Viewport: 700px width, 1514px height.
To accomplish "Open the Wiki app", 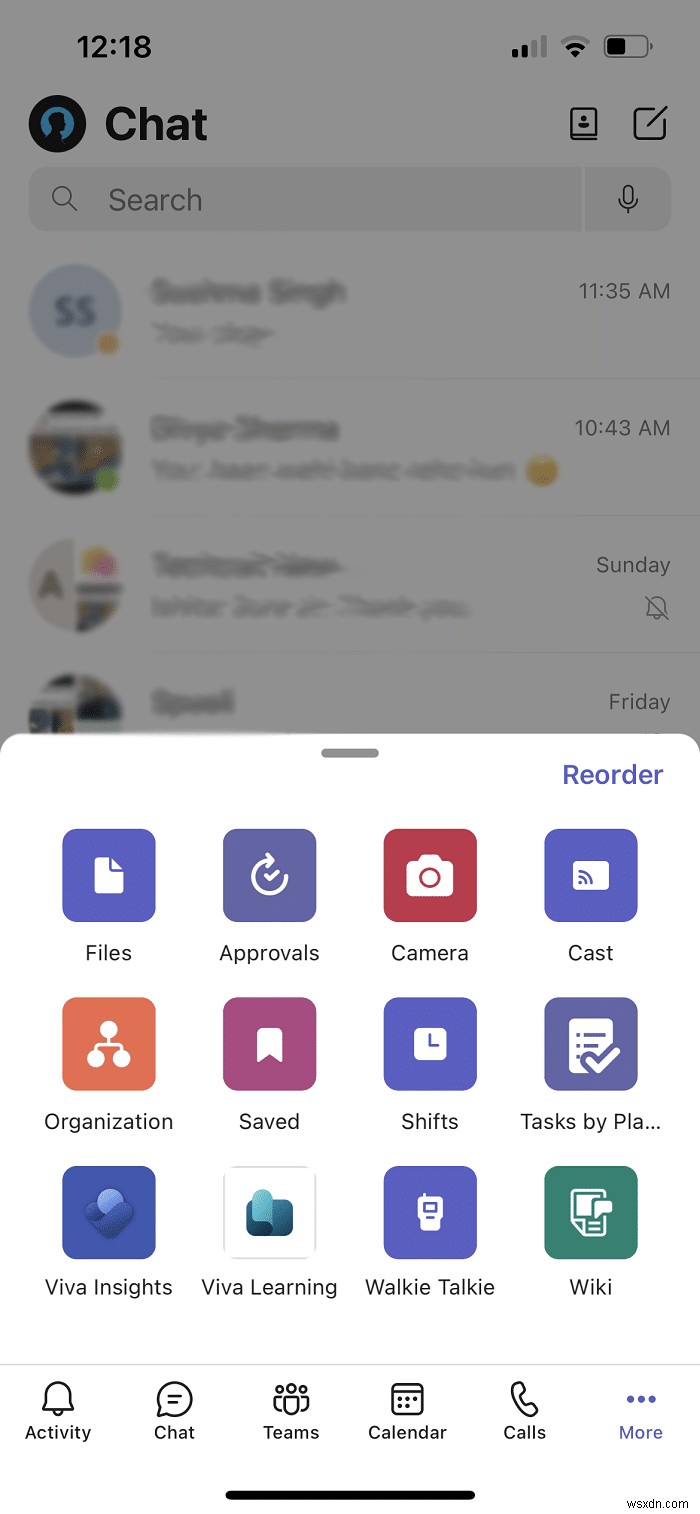I will point(590,1212).
